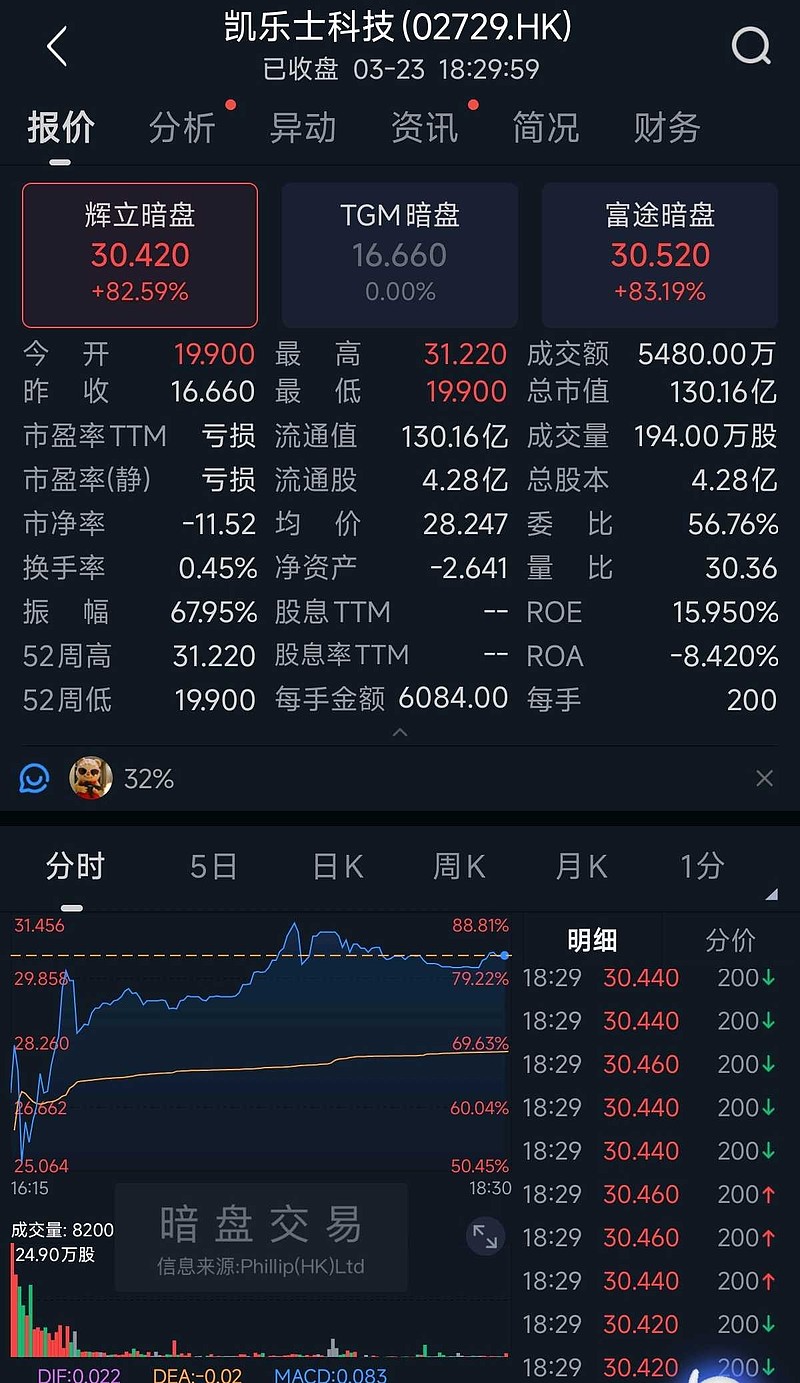Viewport: 800px width, 1383px height.
Task: Collapse the detailed quote statistics panel
Action: [x=400, y=732]
